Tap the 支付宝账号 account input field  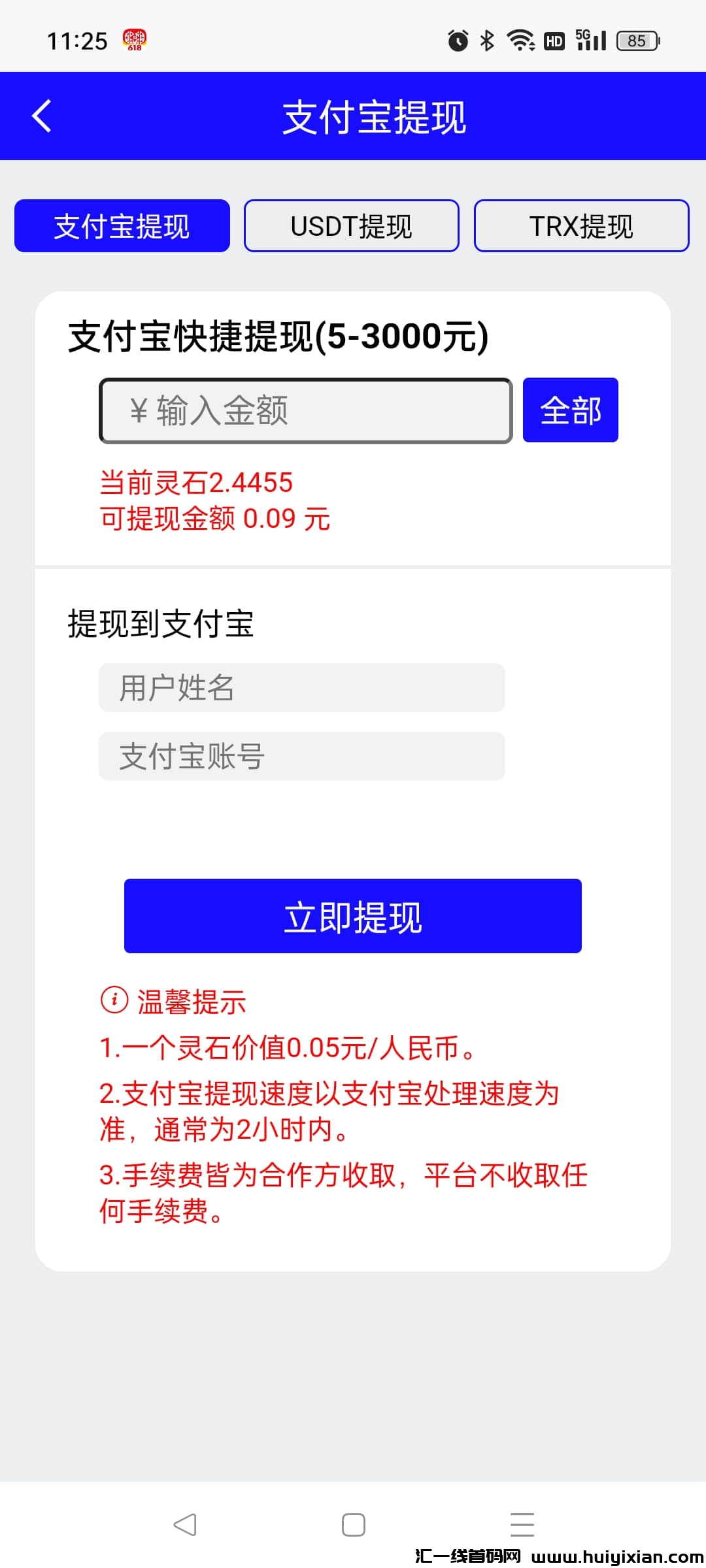[x=301, y=757]
